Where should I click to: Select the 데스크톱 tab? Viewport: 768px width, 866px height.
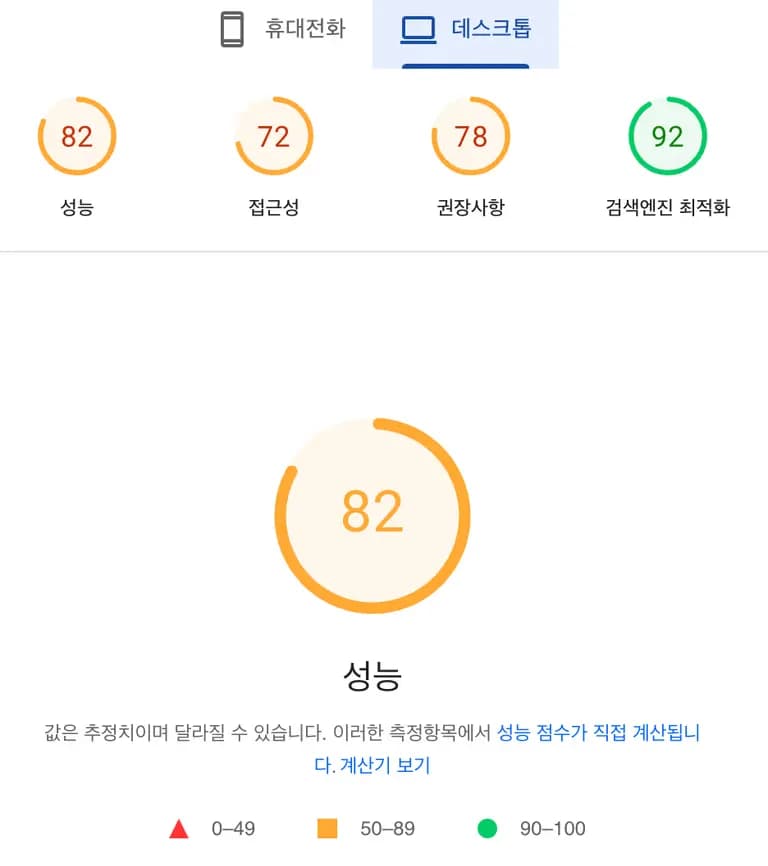pos(465,30)
